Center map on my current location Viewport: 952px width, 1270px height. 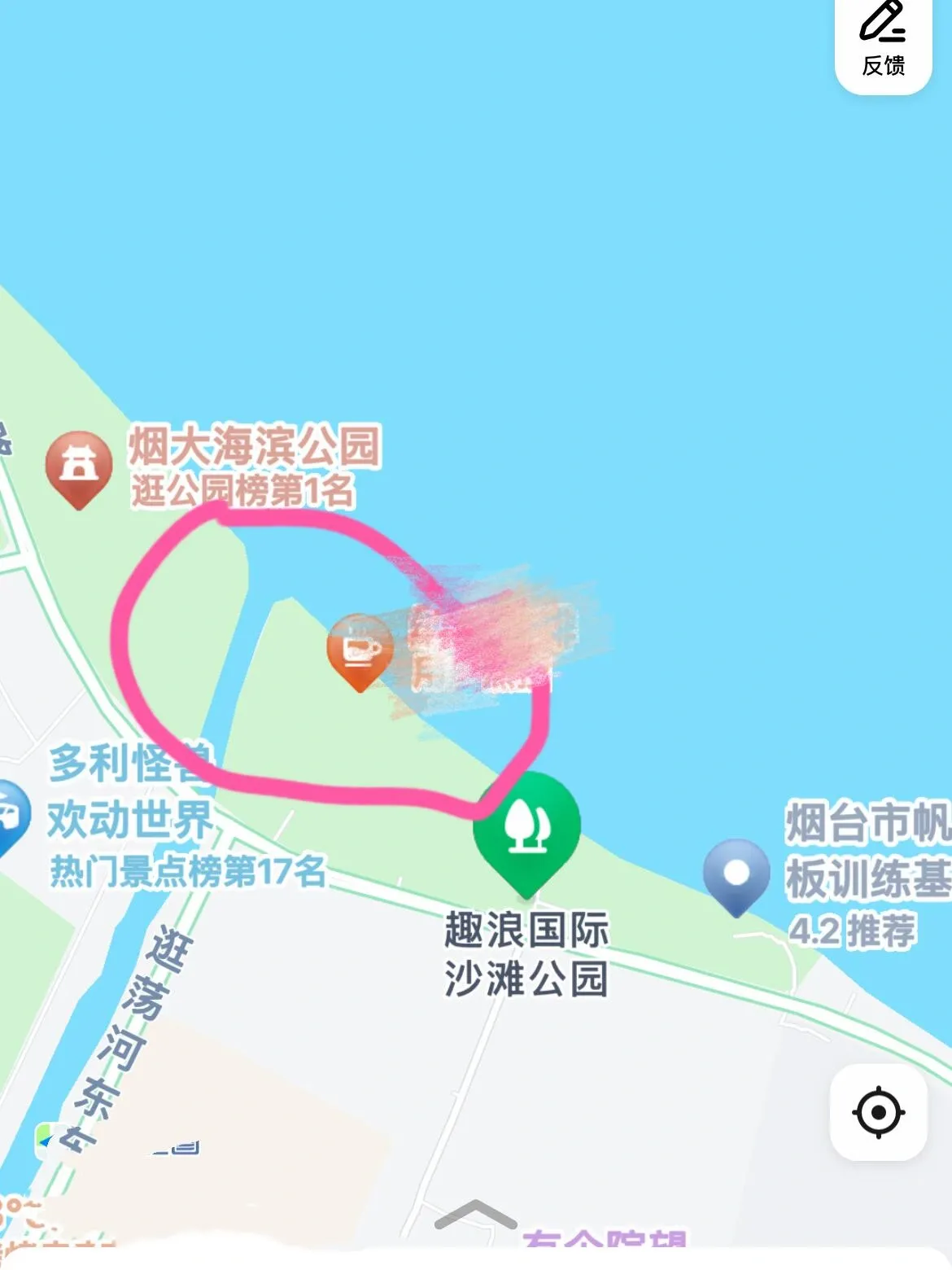tap(878, 1112)
